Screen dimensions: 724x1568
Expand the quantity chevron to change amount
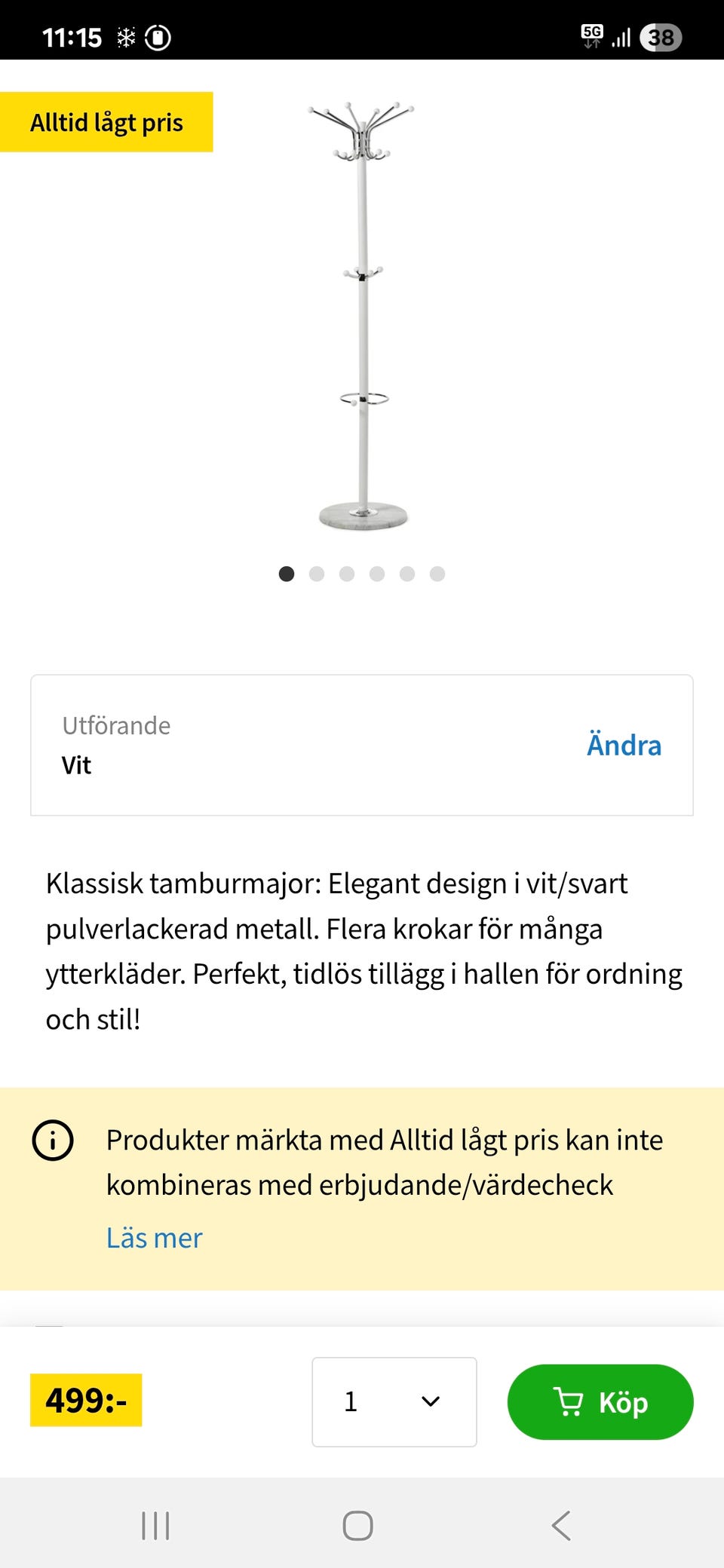430,1402
